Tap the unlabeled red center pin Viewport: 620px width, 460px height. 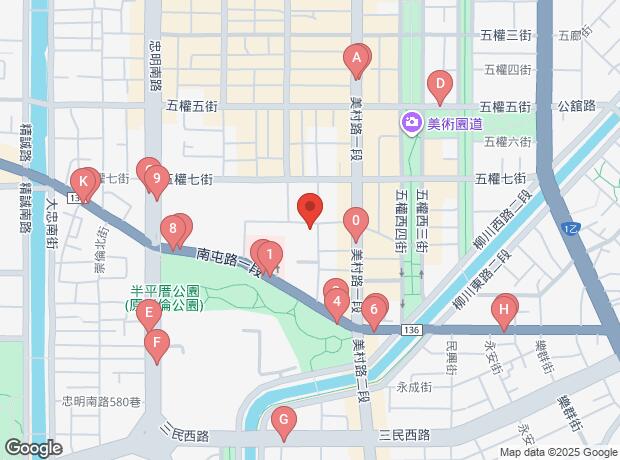311,209
